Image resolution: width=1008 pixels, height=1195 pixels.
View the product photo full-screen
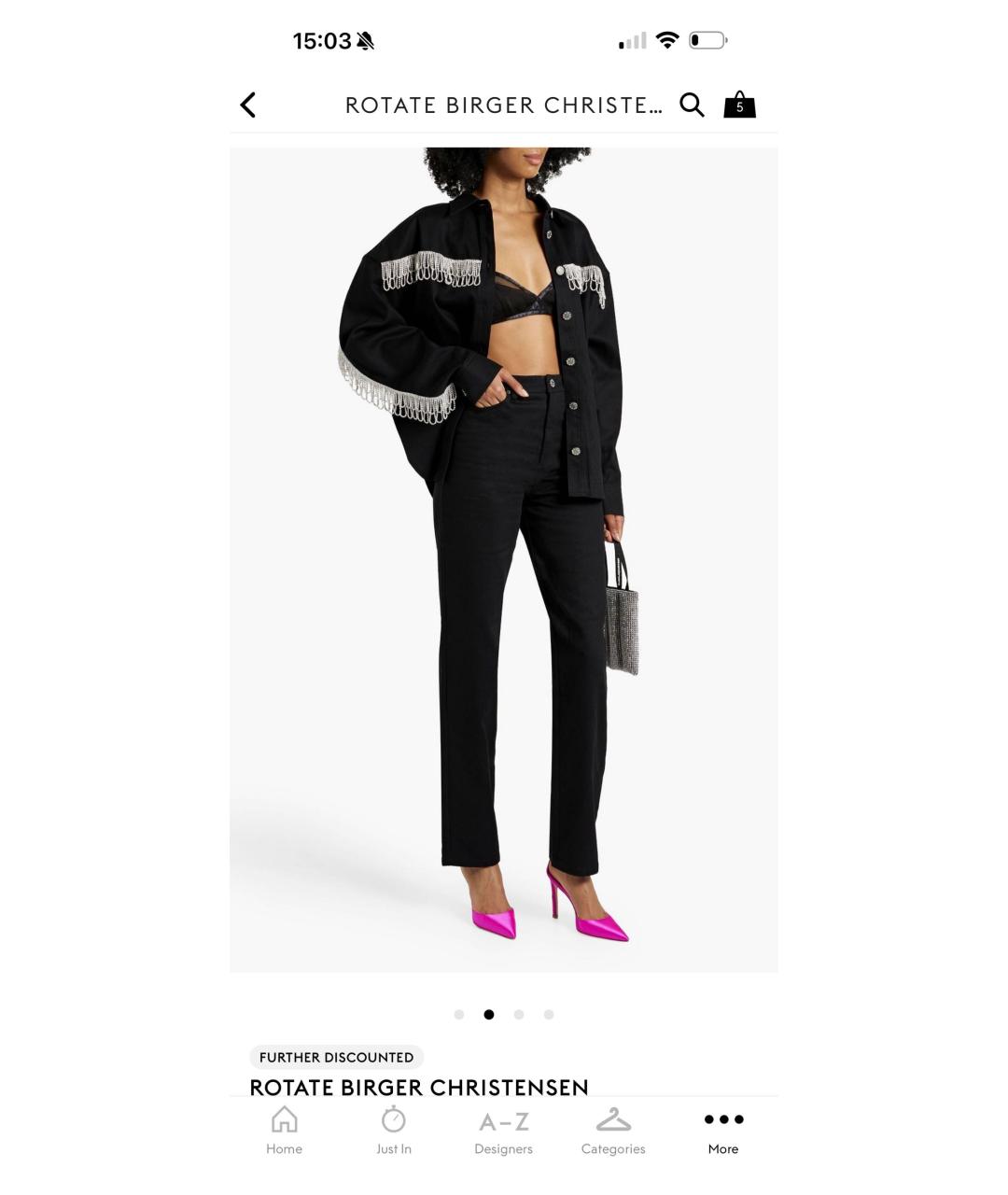(x=503, y=560)
